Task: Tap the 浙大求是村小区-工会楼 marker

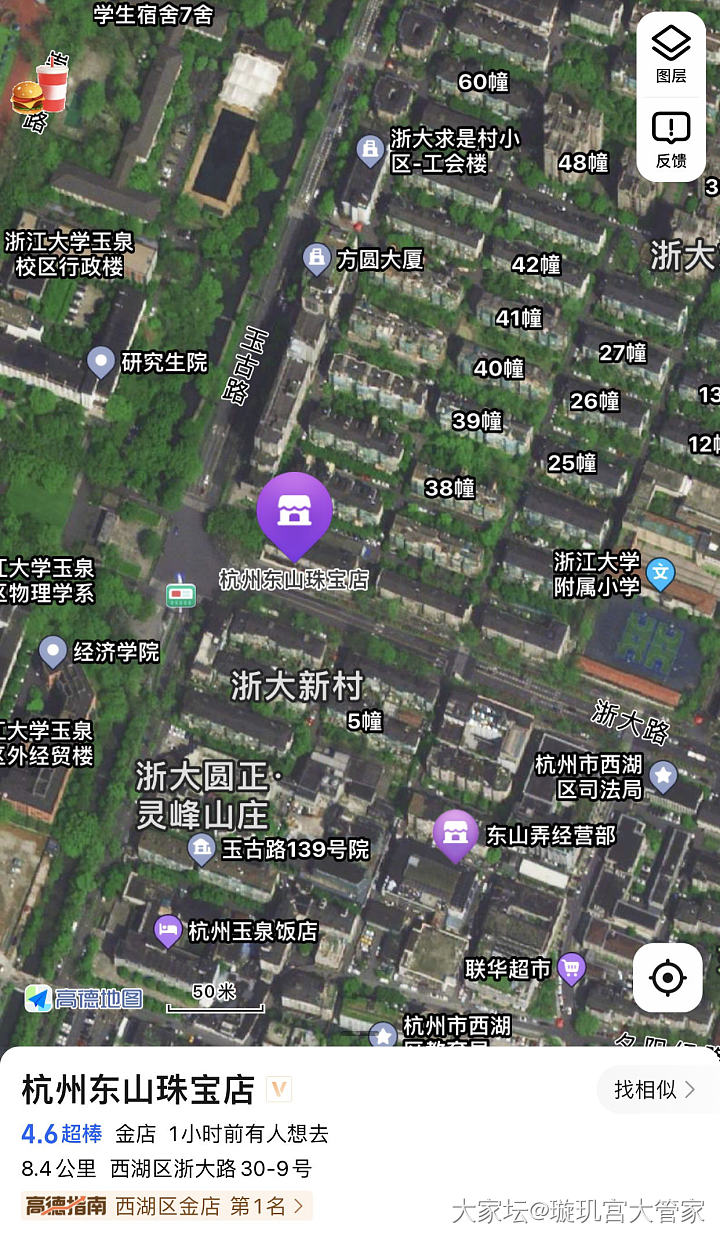Action: [x=370, y=151]
